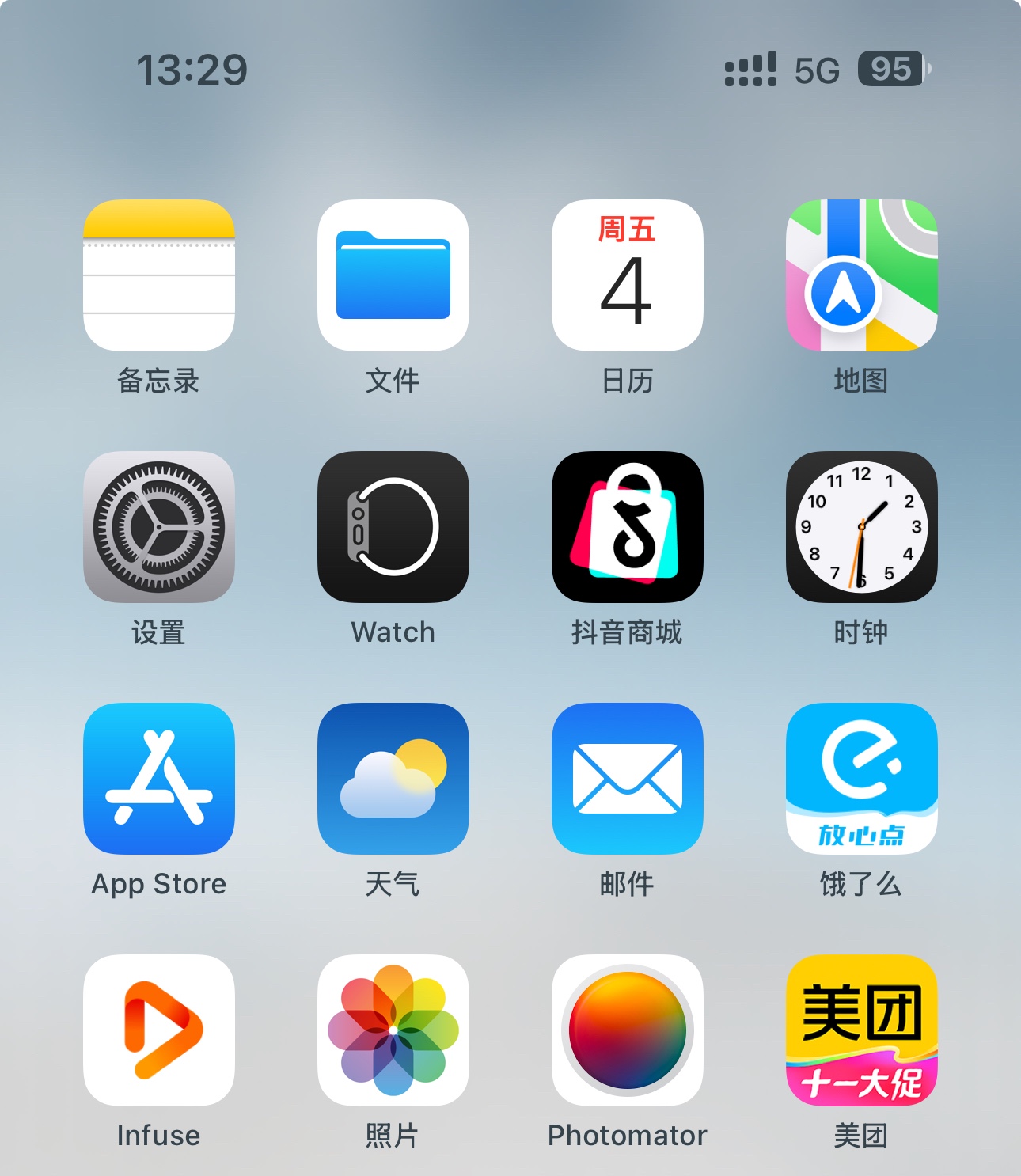Open the 饿了么 food delivery app
This screenshot has height=1176, width=1021.
[861, 779]
